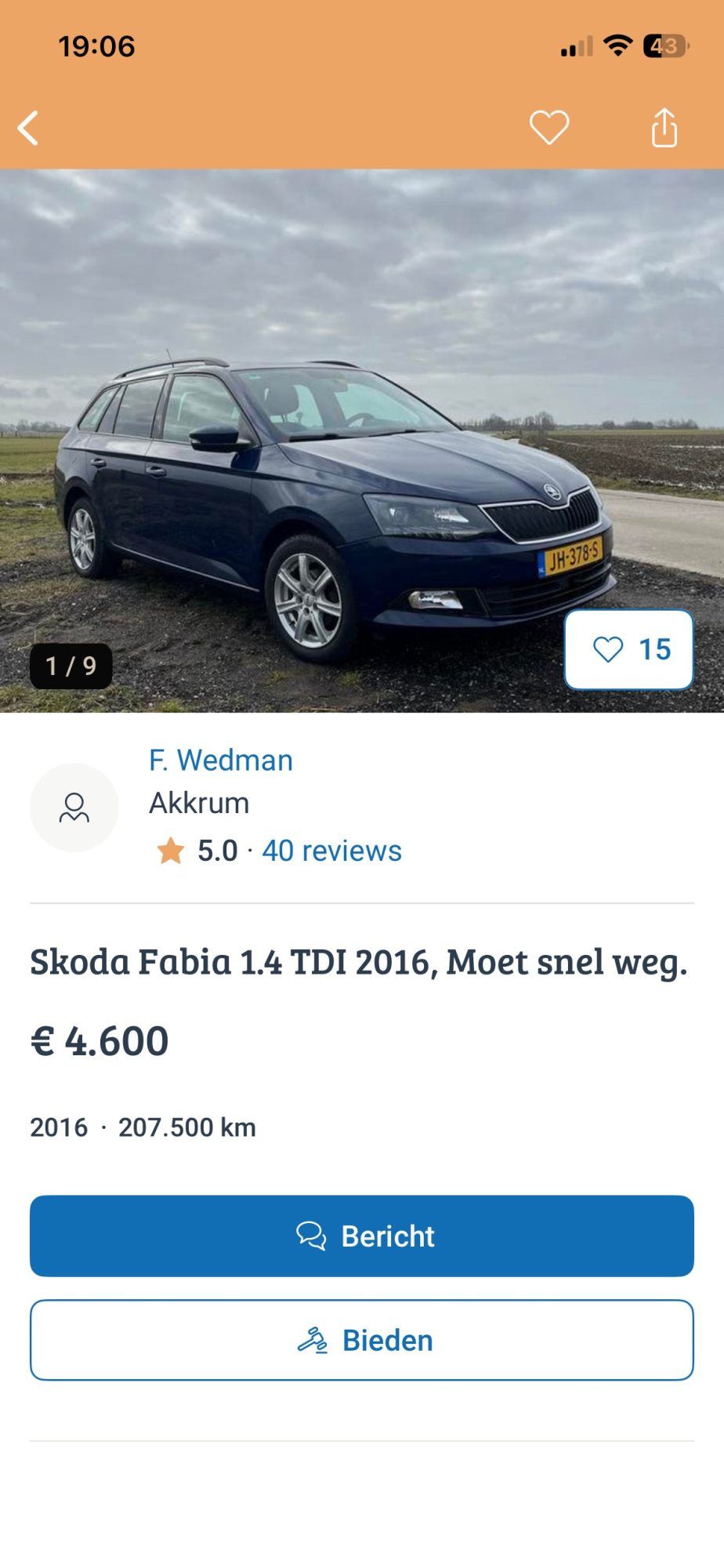This screenshot has width=724, height=1568.
Task: Tap the star icon next to rating 5.0
Action: pos(169,849)
